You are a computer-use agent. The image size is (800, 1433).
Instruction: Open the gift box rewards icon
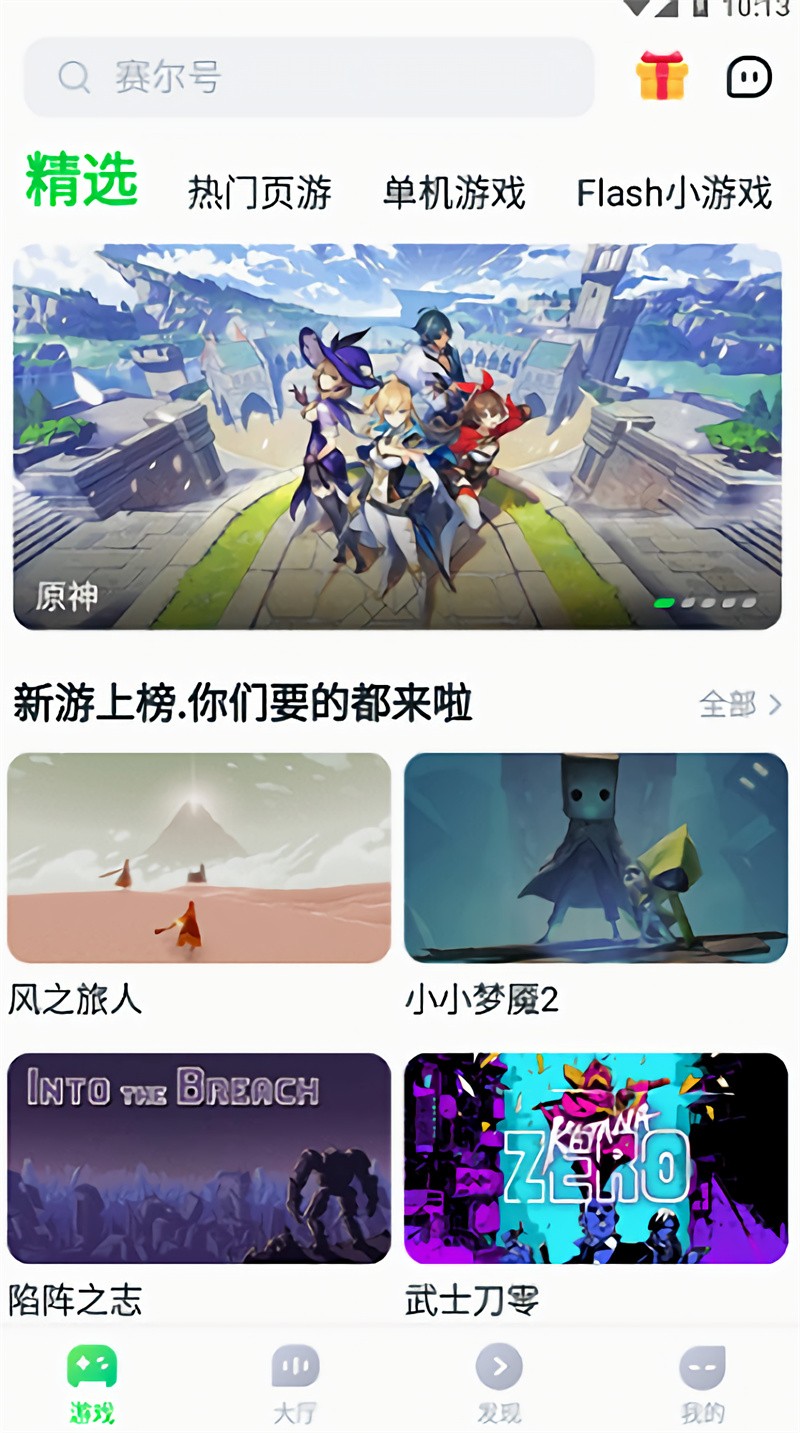point(660,77)
